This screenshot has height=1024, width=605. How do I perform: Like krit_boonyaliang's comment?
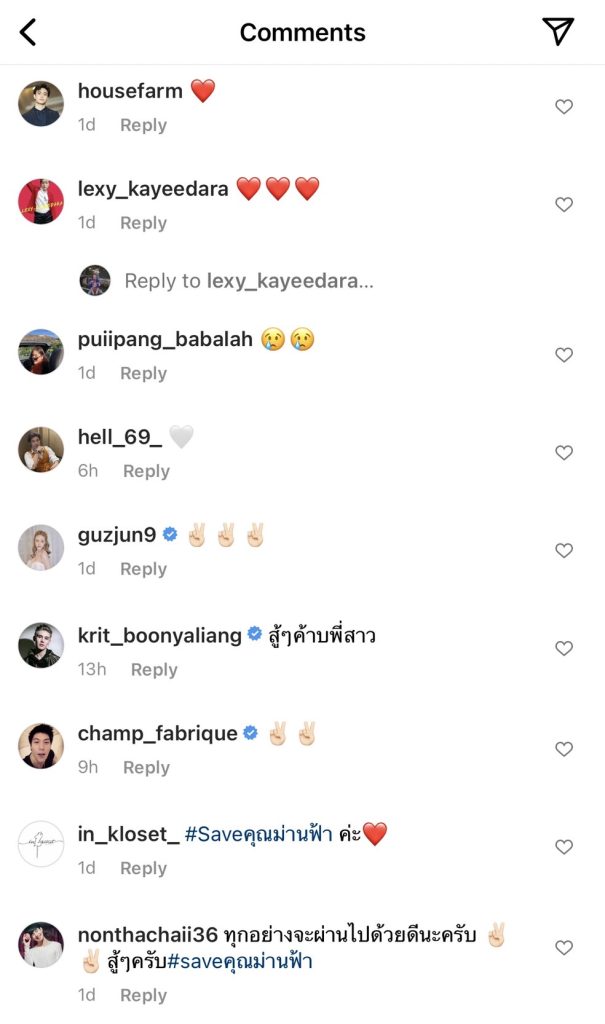[x=564, y=648]
